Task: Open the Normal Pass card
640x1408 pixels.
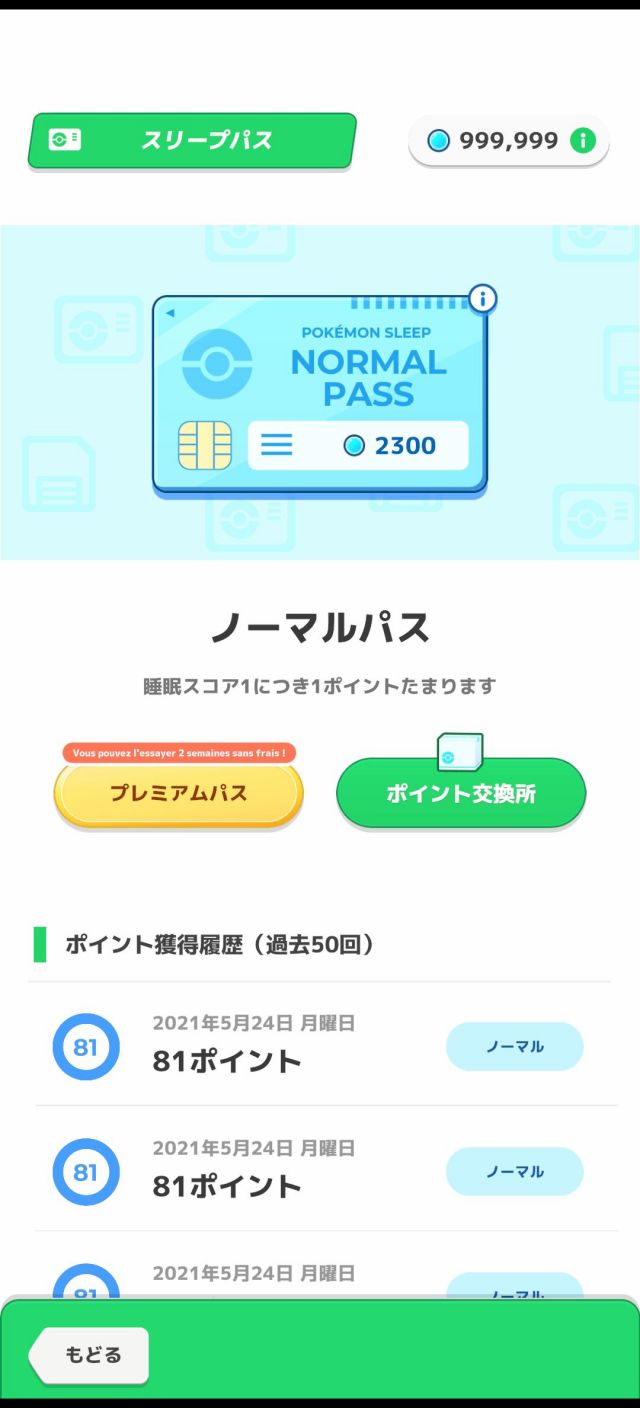Action: (319, 395)
